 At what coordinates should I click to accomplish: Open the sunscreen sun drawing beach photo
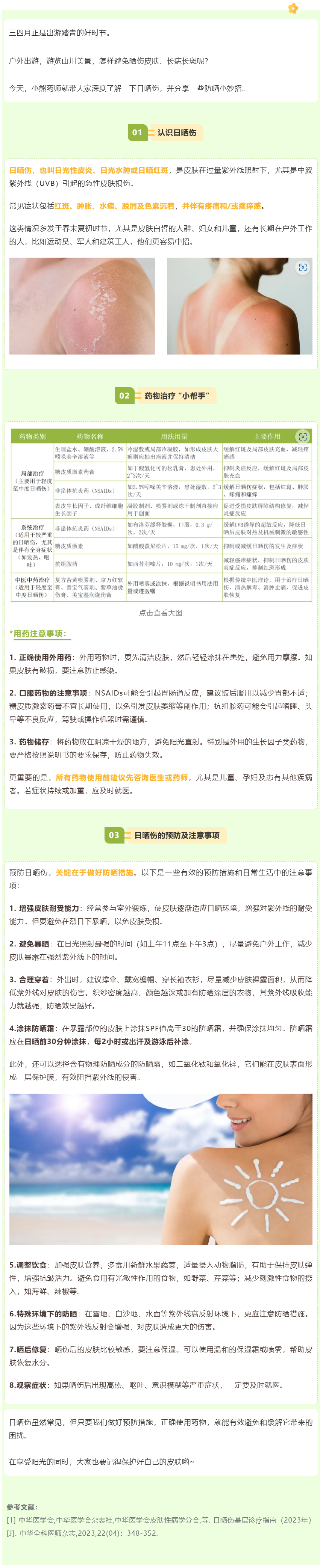coord(161,1169)
